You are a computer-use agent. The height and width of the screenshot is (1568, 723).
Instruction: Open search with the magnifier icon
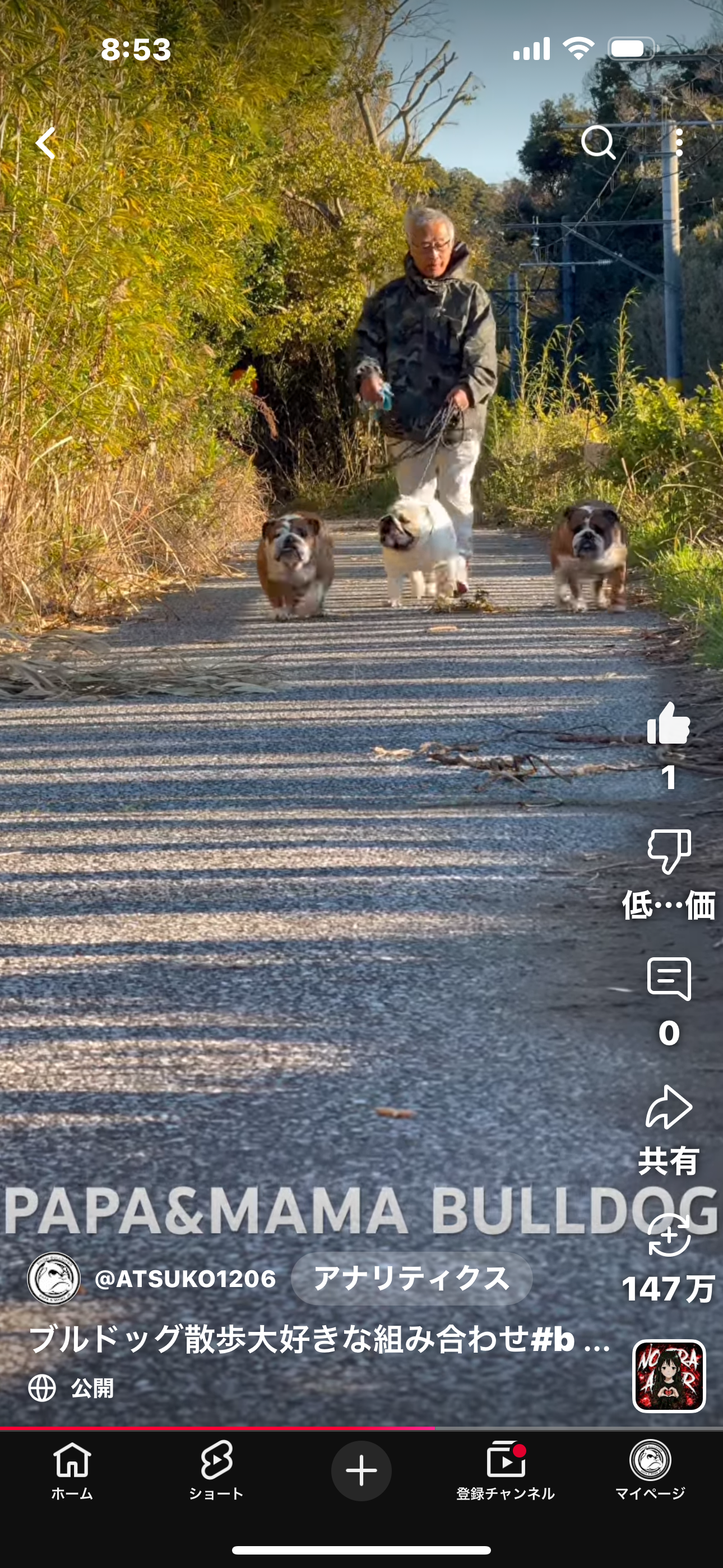coord(597,143)
